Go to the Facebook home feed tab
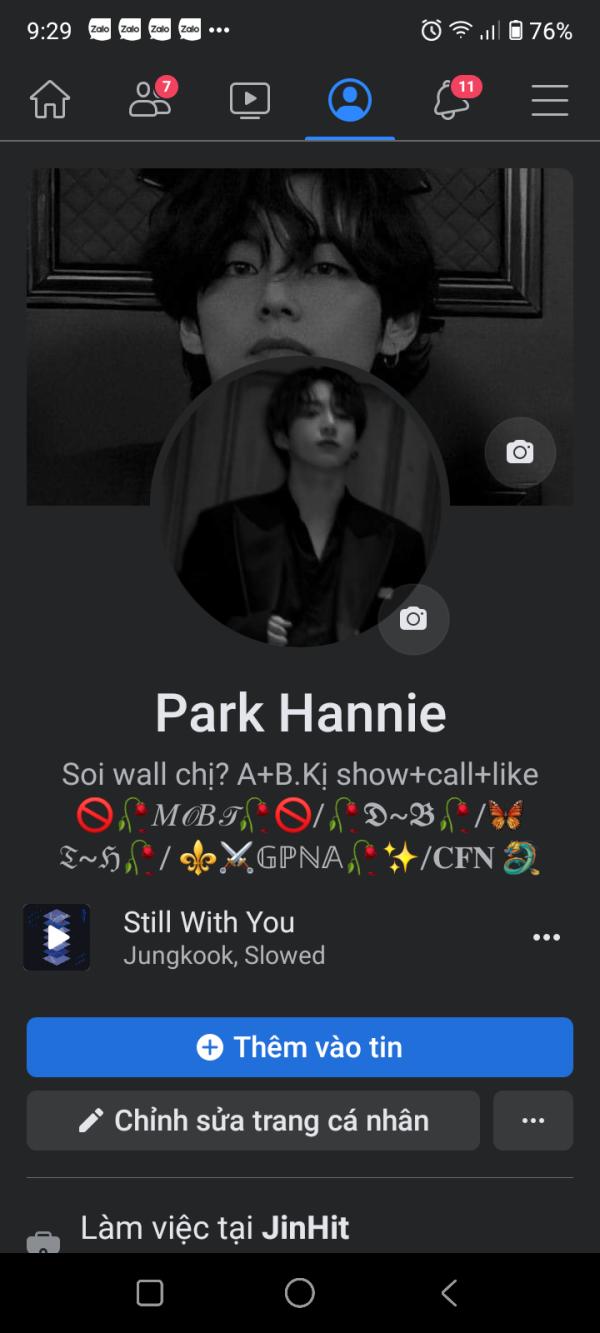 point(50,100)
